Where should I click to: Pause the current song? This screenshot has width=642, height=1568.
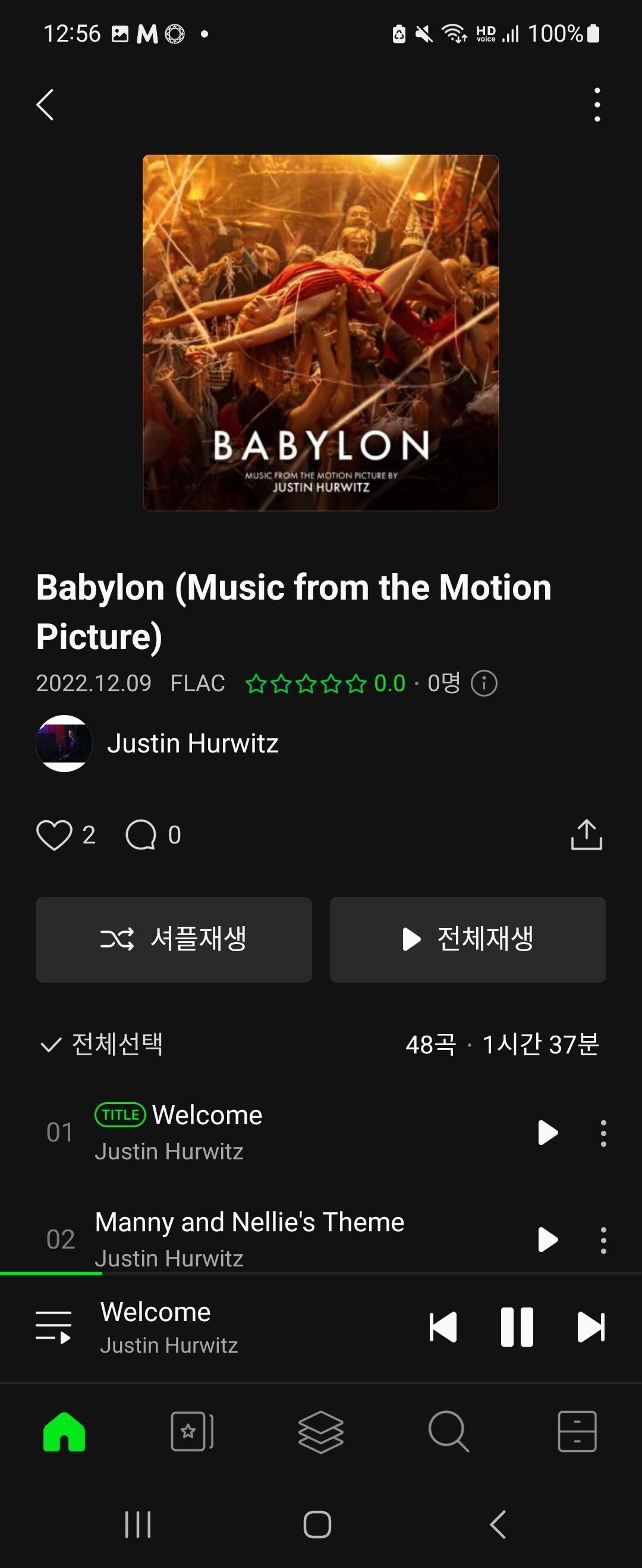[517, 1327]
